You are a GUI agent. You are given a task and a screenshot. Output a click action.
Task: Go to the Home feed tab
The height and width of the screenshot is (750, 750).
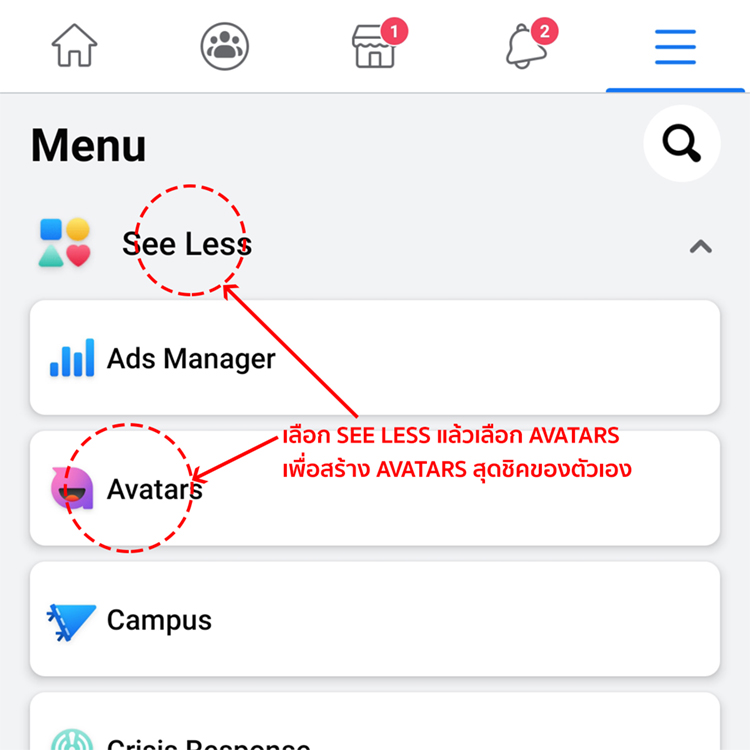click(75, 46)
